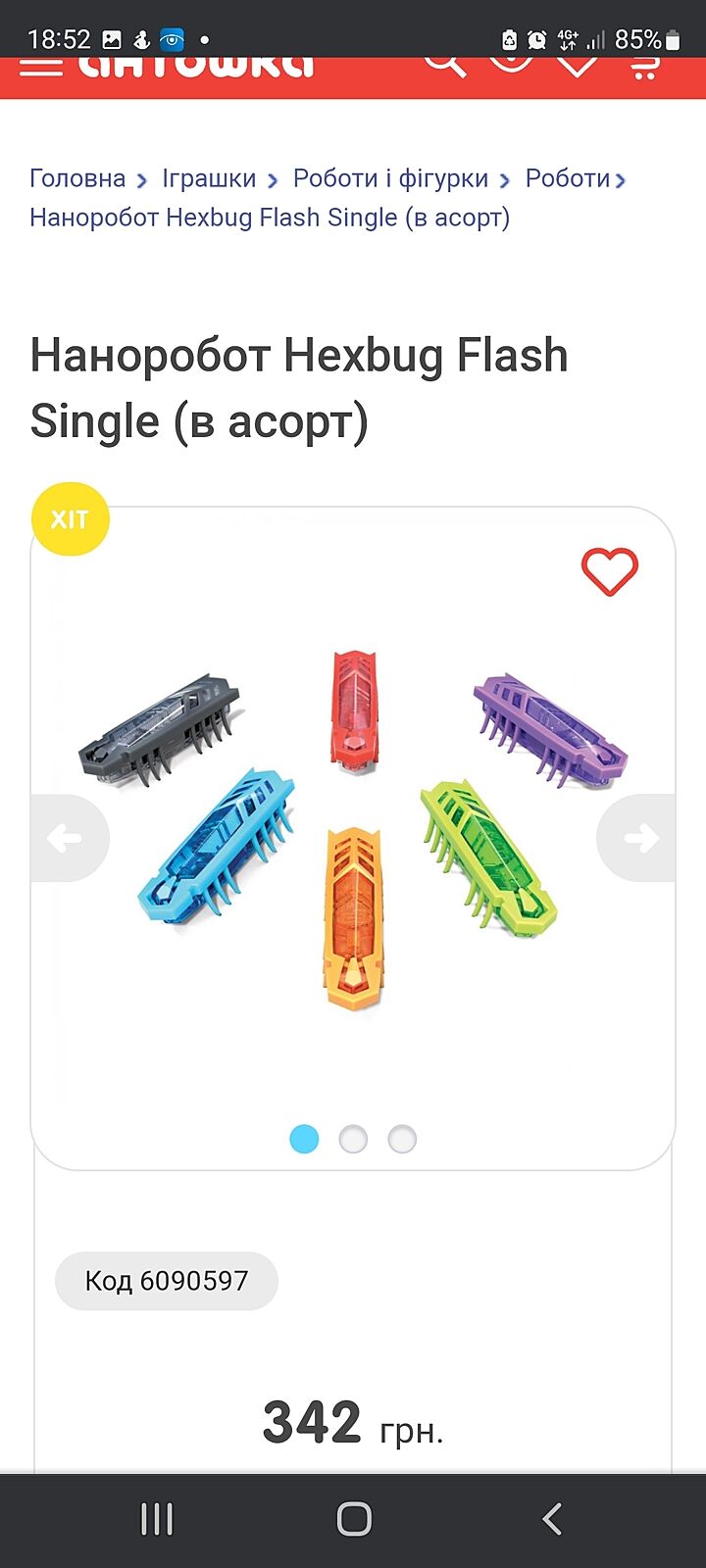Go to the Головна breadcrumb
The image size is (706, 1568).
point(77,178)
